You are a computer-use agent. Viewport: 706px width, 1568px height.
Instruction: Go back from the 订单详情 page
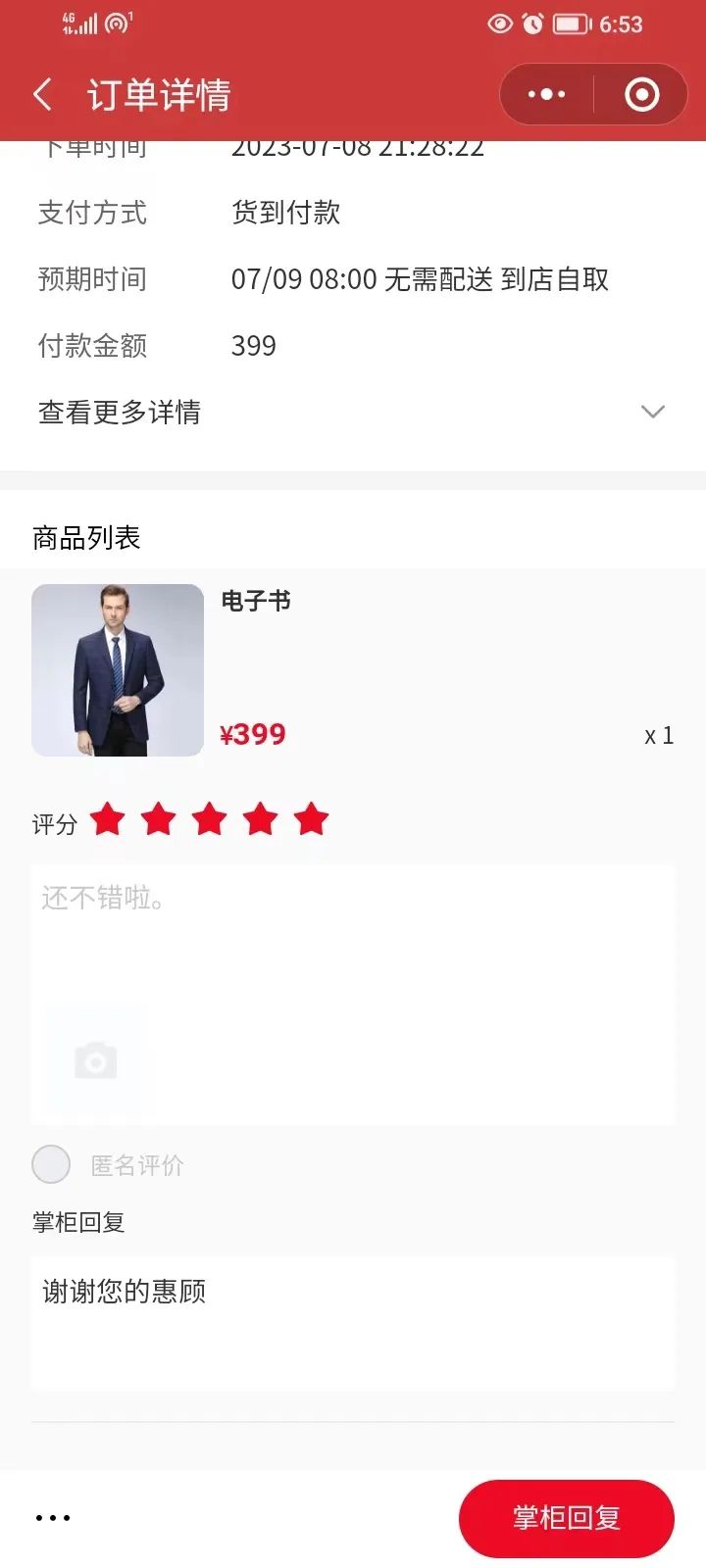pos(43,95)
